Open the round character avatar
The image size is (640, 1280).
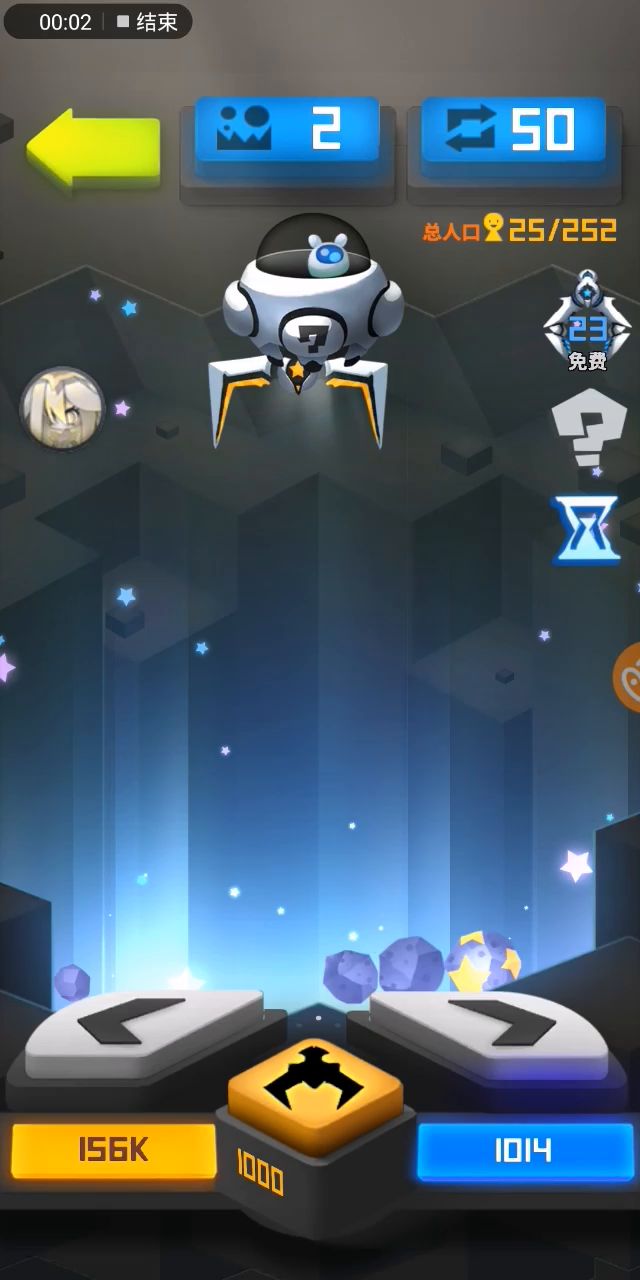tap(62, 408)
